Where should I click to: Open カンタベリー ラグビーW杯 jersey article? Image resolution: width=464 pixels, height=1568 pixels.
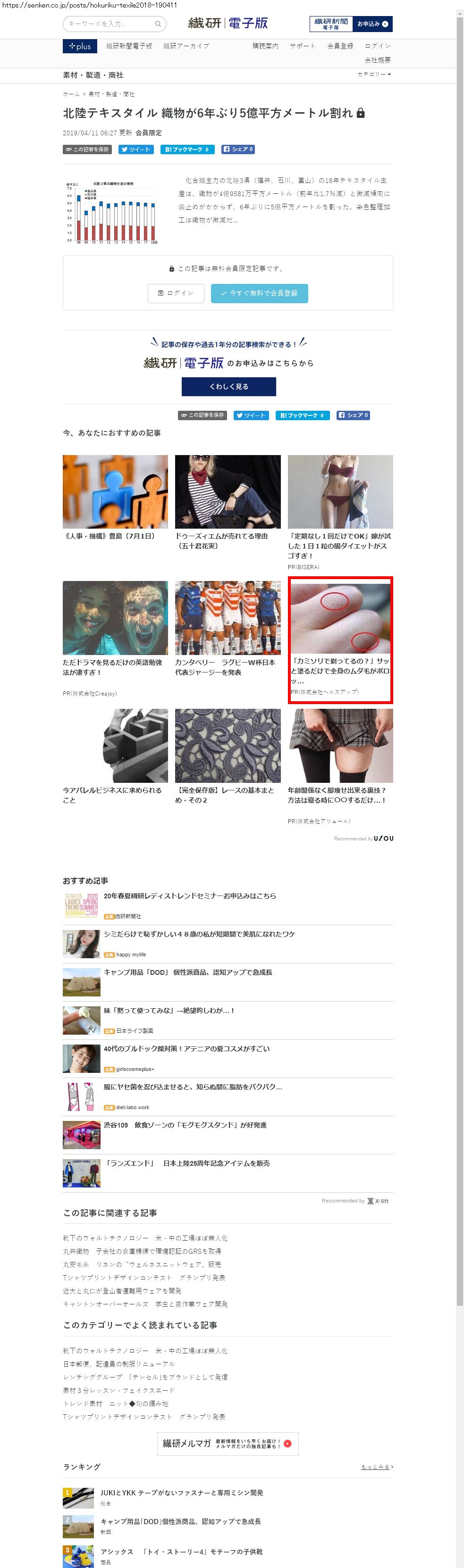pos(228,628)
